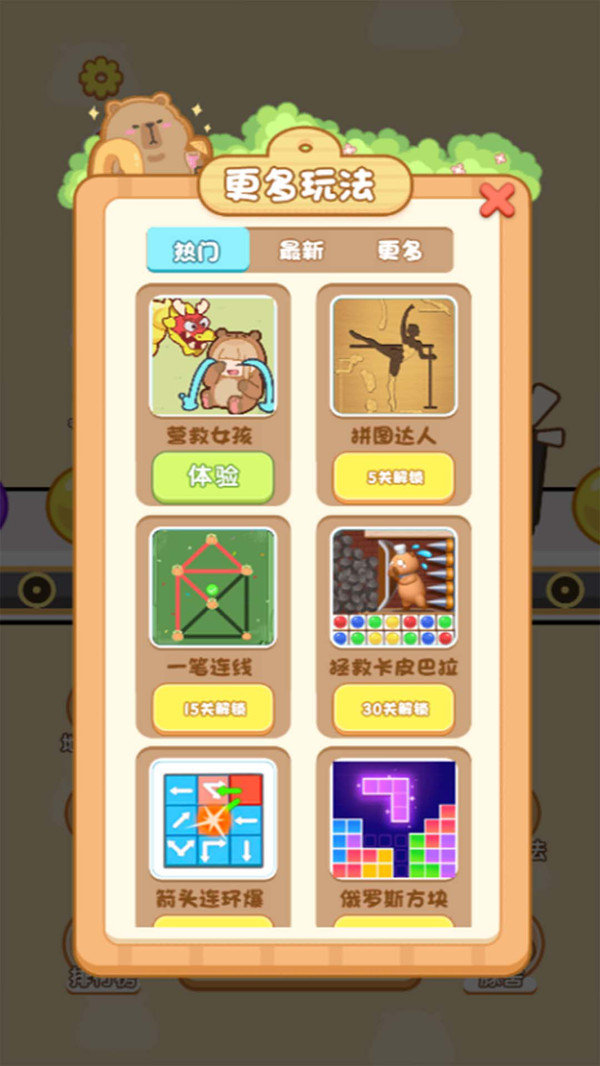600x1066 pixels.
Task: Tap the 5关解锁 button
Action: [x=394, y=477]
